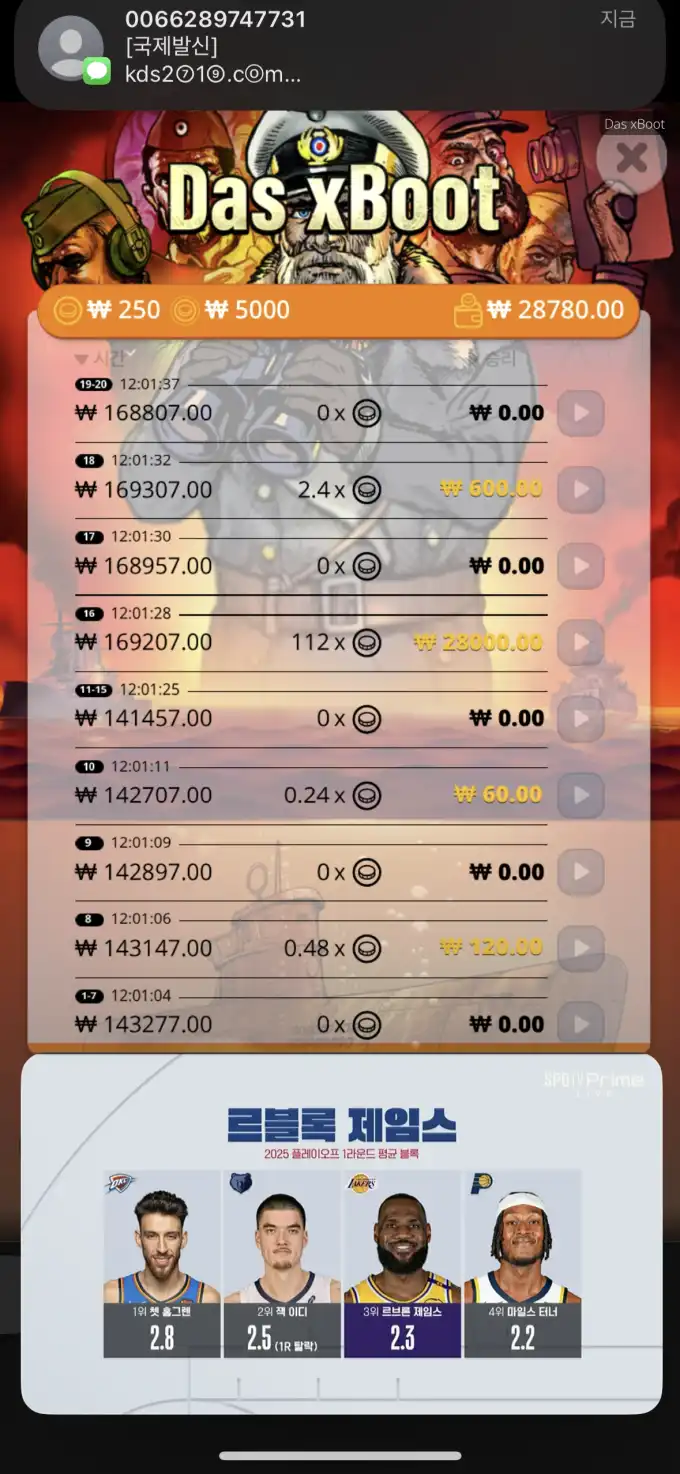Replay round 9 at 12:01:09
This screenshot has width=680, height=1474.
[x=580, y=872]
